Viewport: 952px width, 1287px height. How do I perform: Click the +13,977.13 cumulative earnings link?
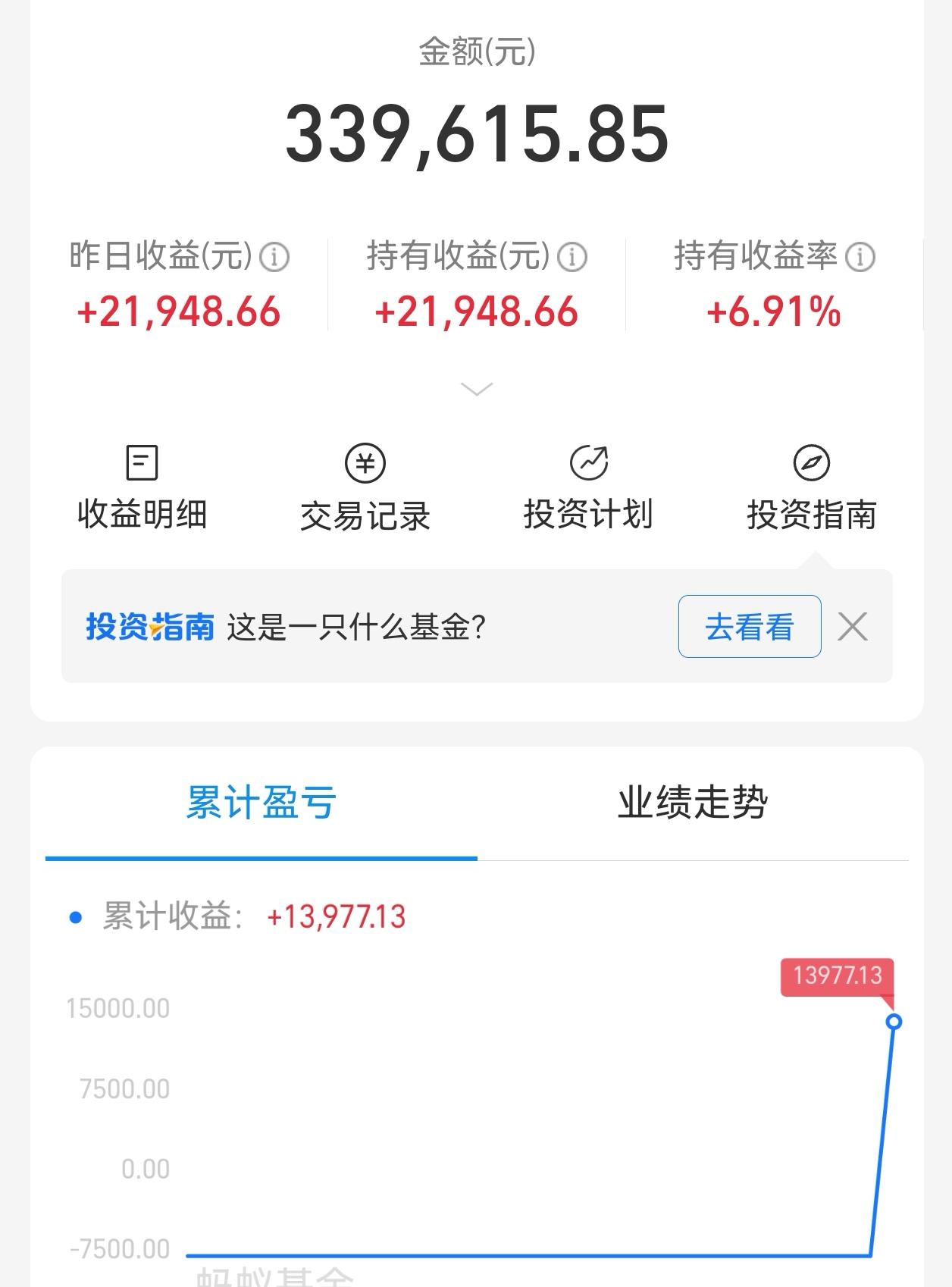(337, 917)
